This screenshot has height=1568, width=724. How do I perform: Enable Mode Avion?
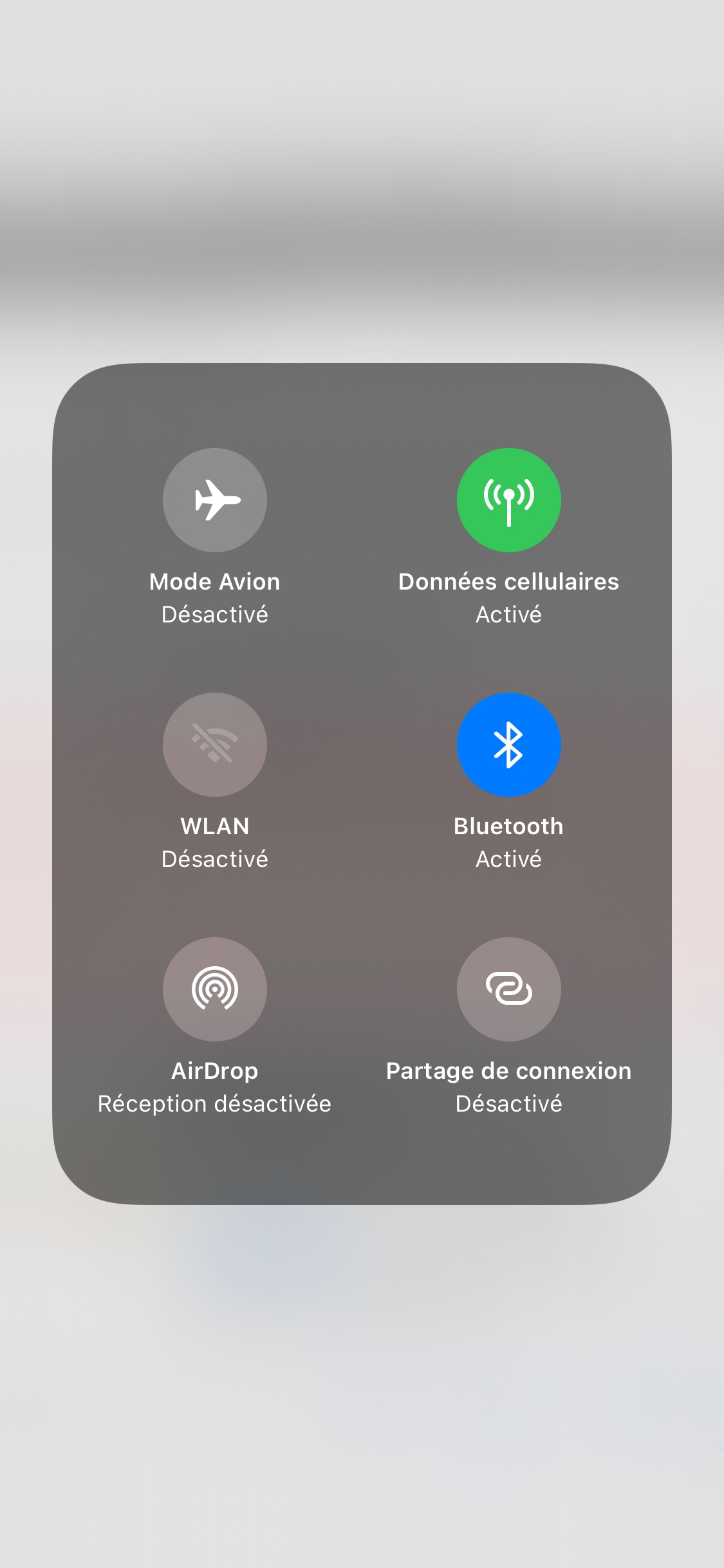click(x=214, y=500)
